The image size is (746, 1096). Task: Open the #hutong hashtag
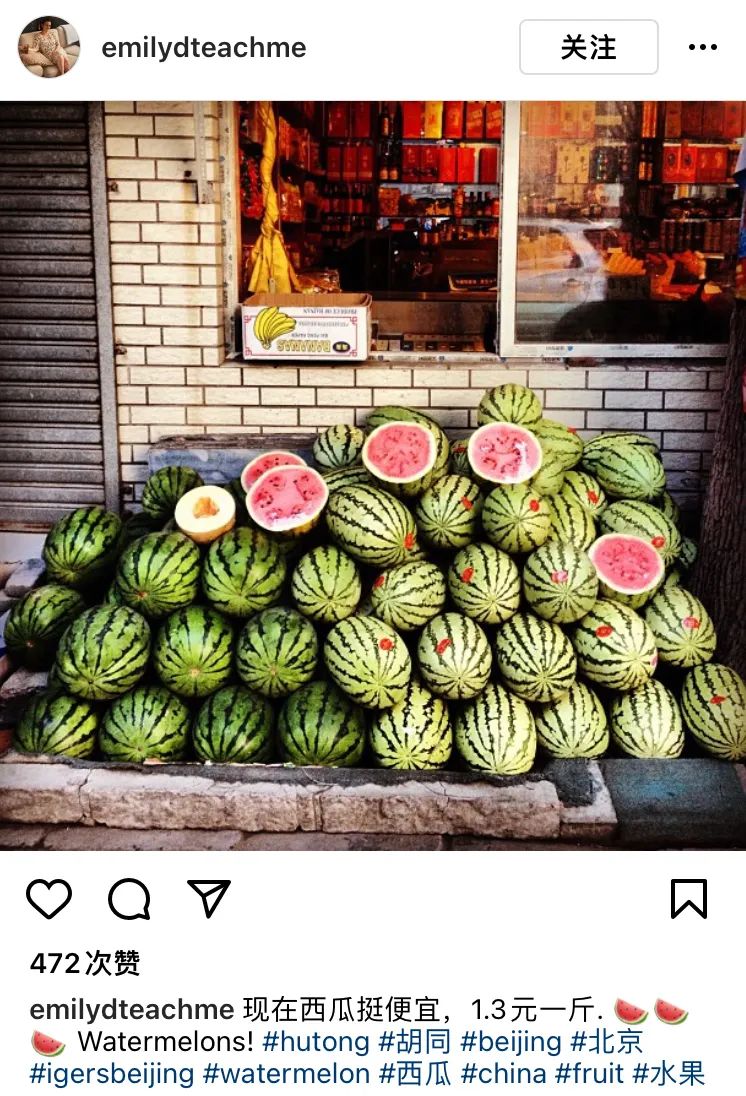[316, 1042]
